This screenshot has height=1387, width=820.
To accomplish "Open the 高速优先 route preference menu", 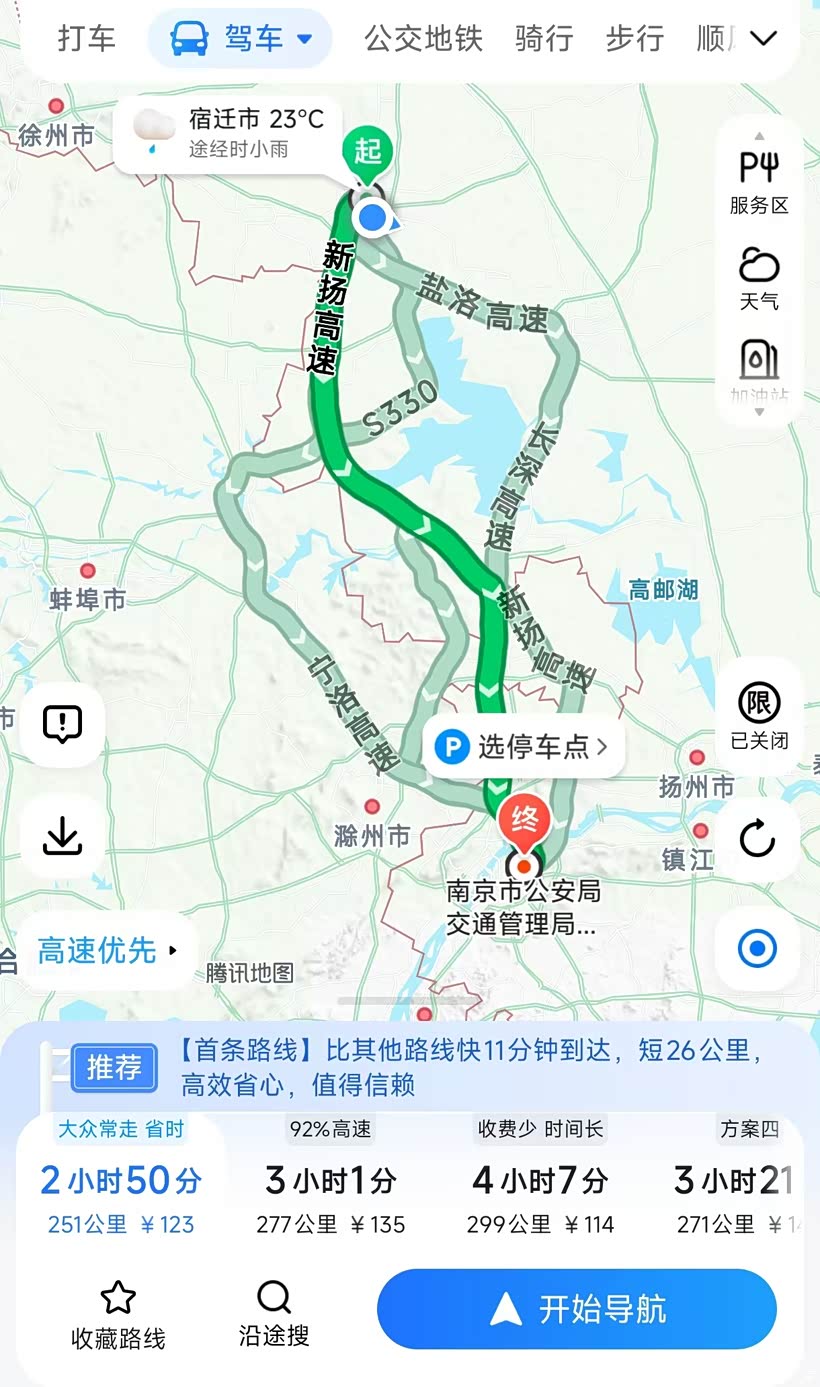I will (x=107, y=950).
